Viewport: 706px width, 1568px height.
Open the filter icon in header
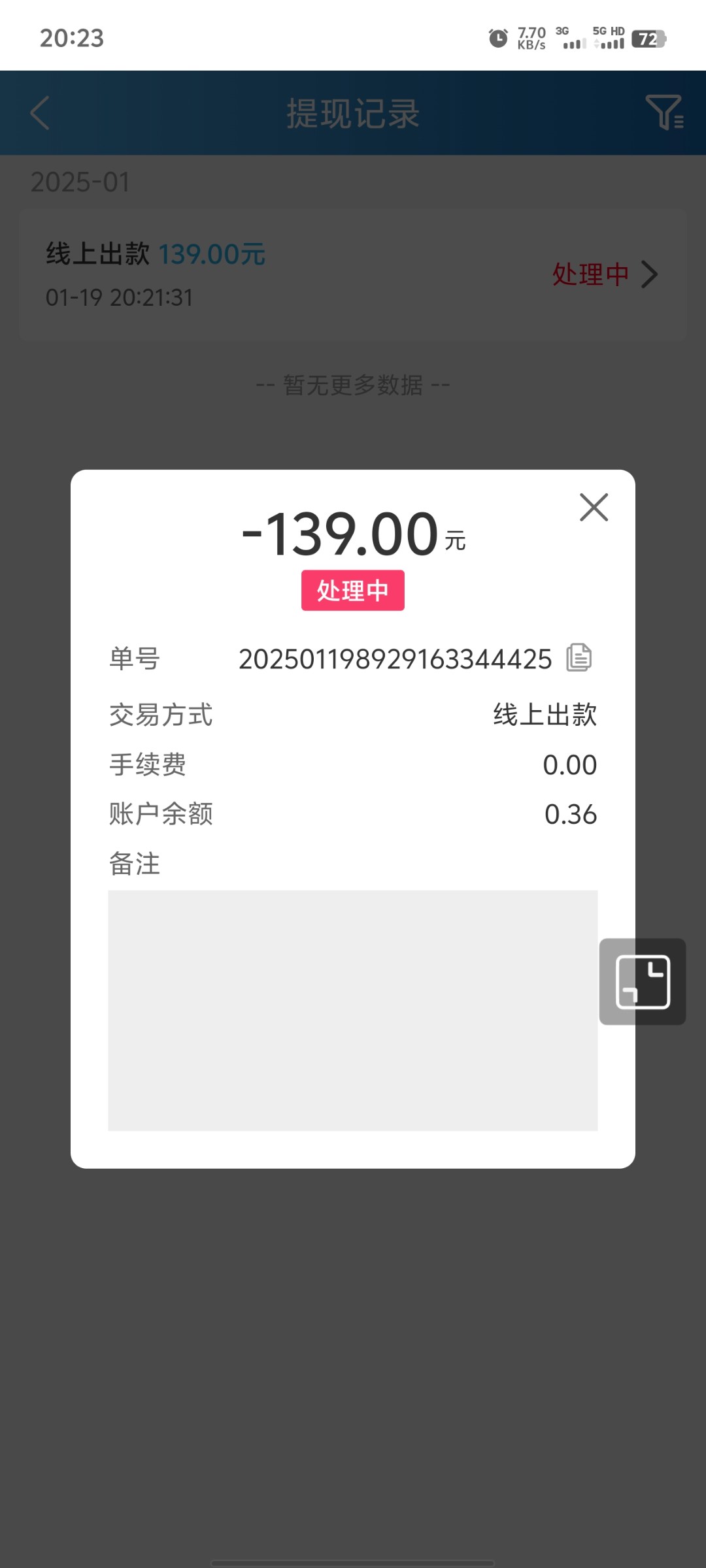coord(664,112)
